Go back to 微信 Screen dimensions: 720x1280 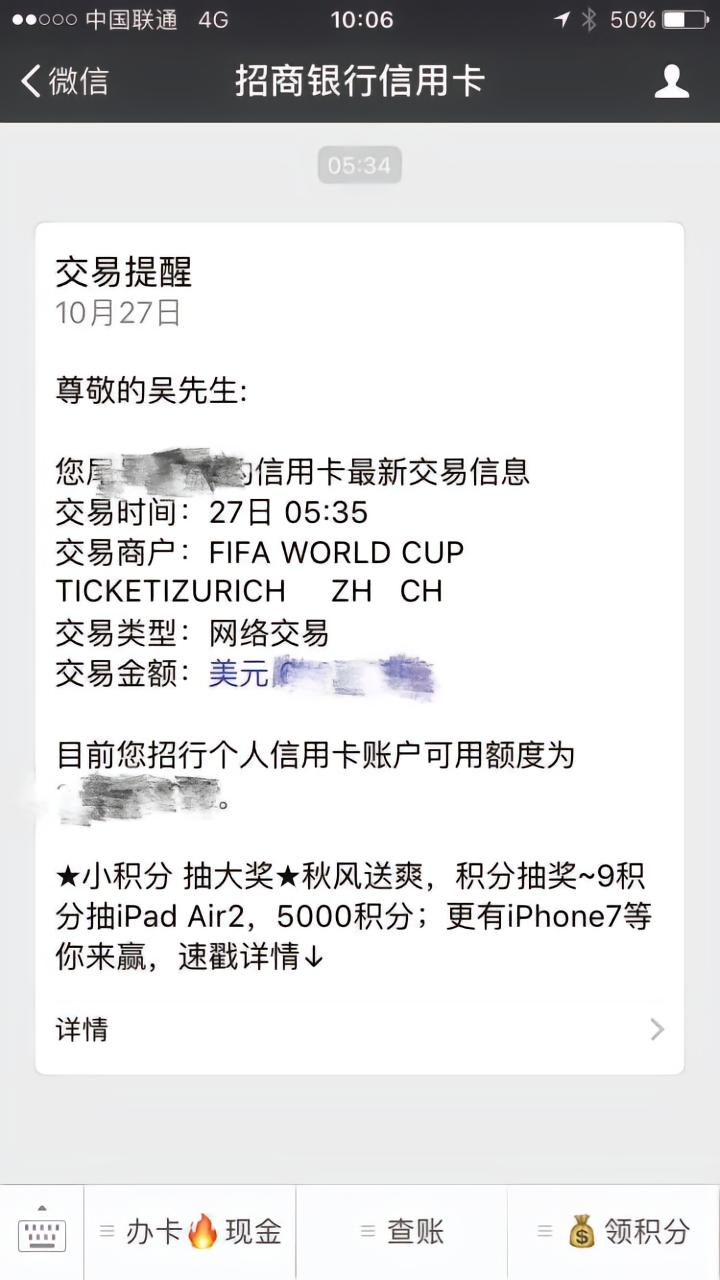[64, 81]
